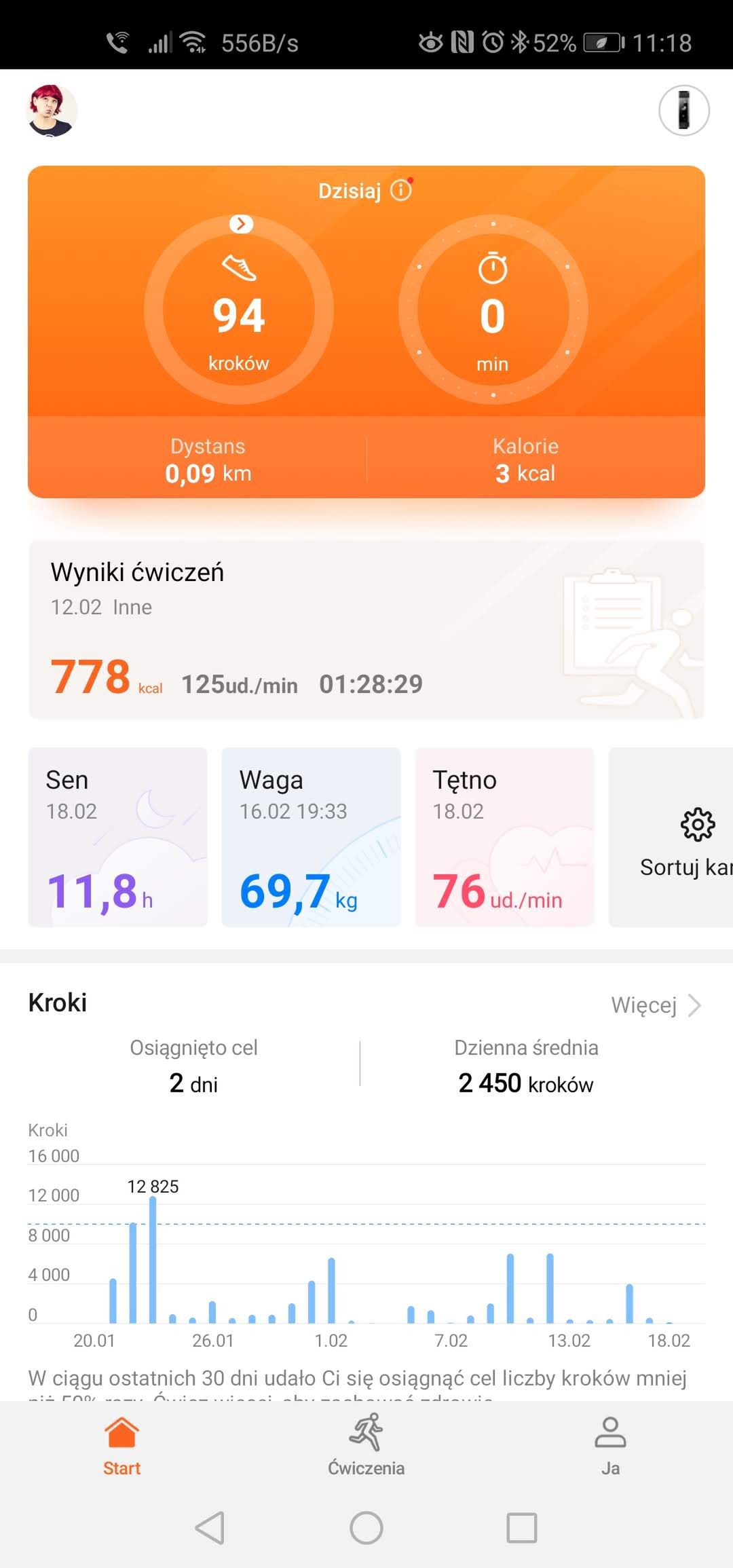The height and width of the screenshot is (1568, 733).
Task: Open Więcej for Kroki details
Action: [656, 1005]
